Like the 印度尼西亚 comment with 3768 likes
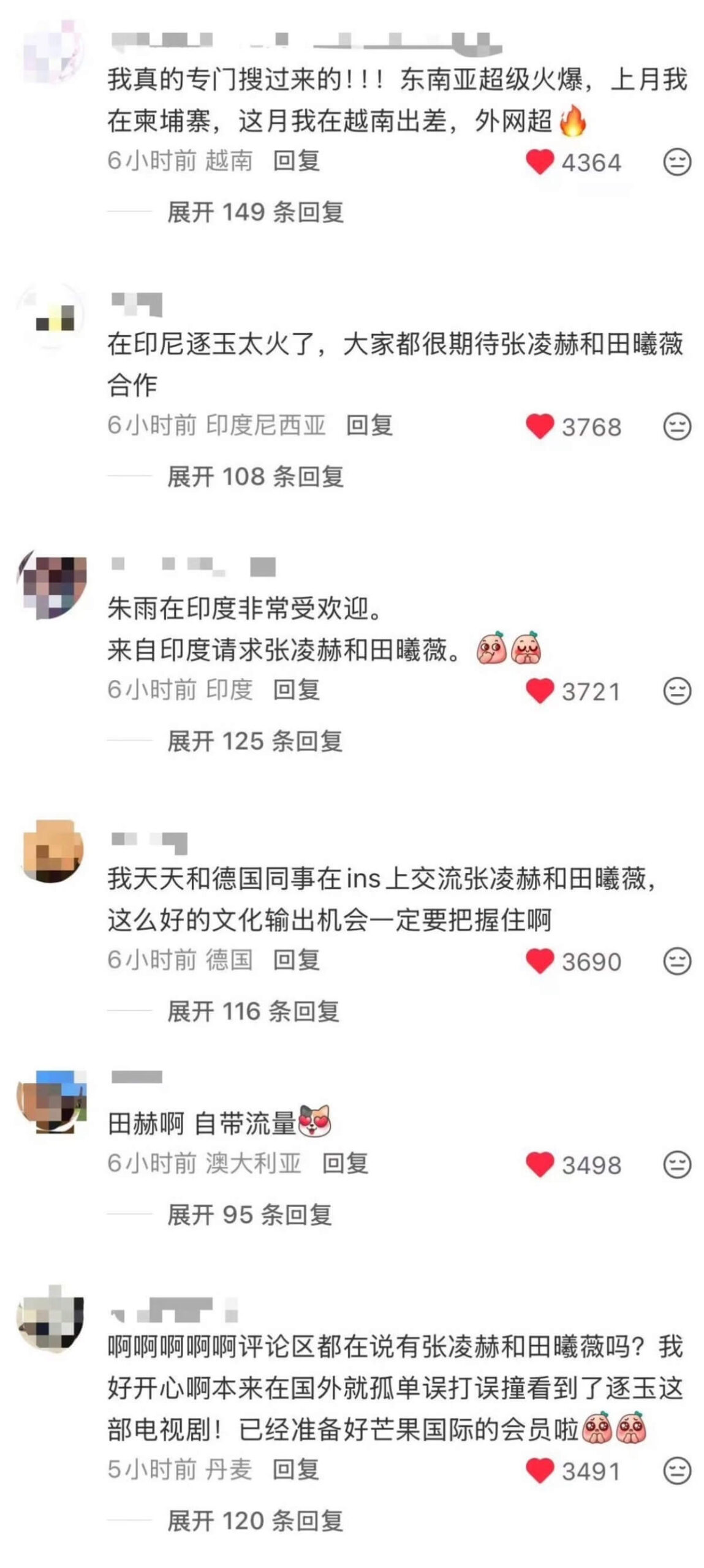Screen dimensions: 704x1568 (x=539, y=426)
